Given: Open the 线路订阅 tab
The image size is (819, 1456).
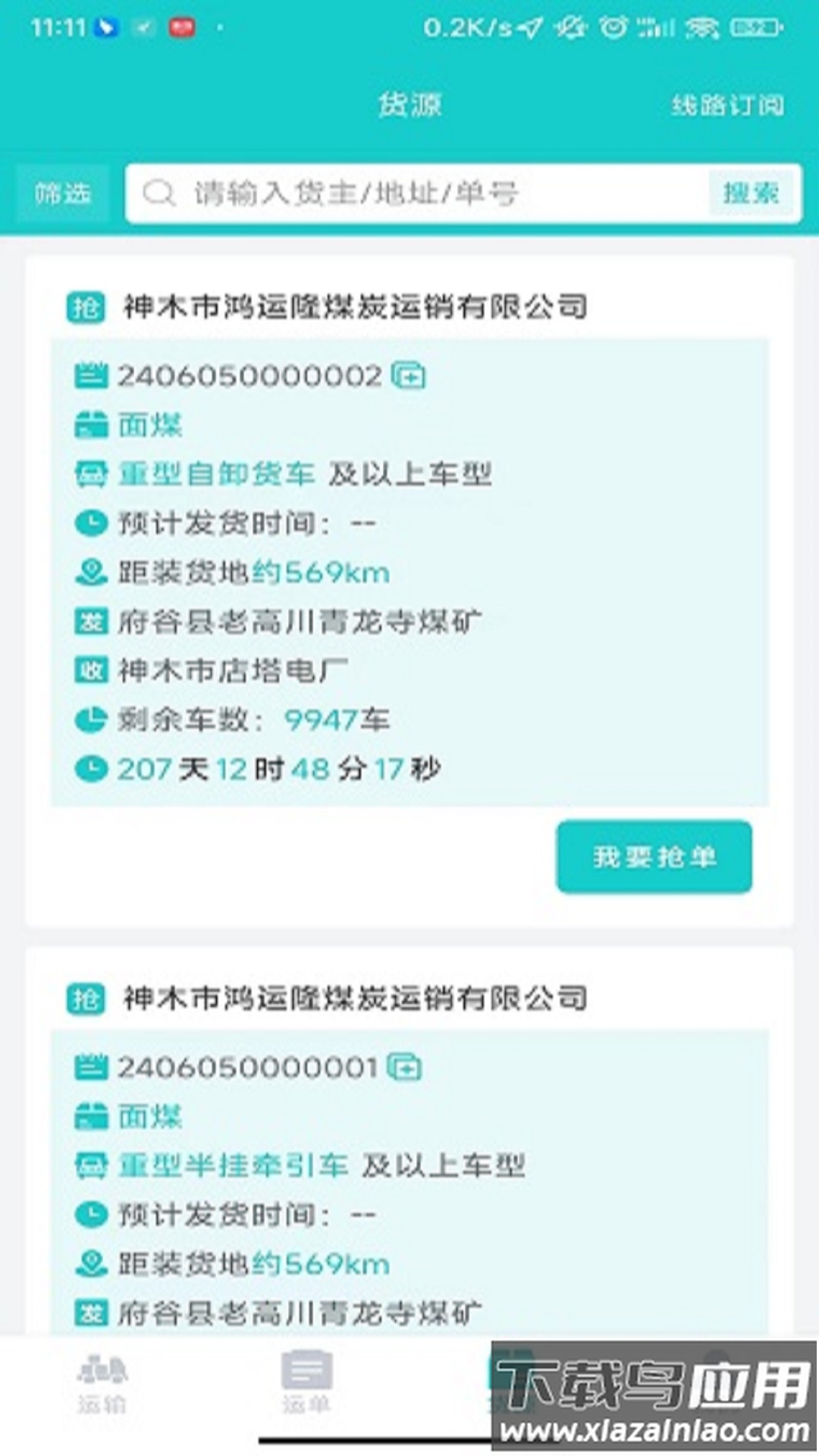Looking at the screenshot, I should click(x=729, y=105).
